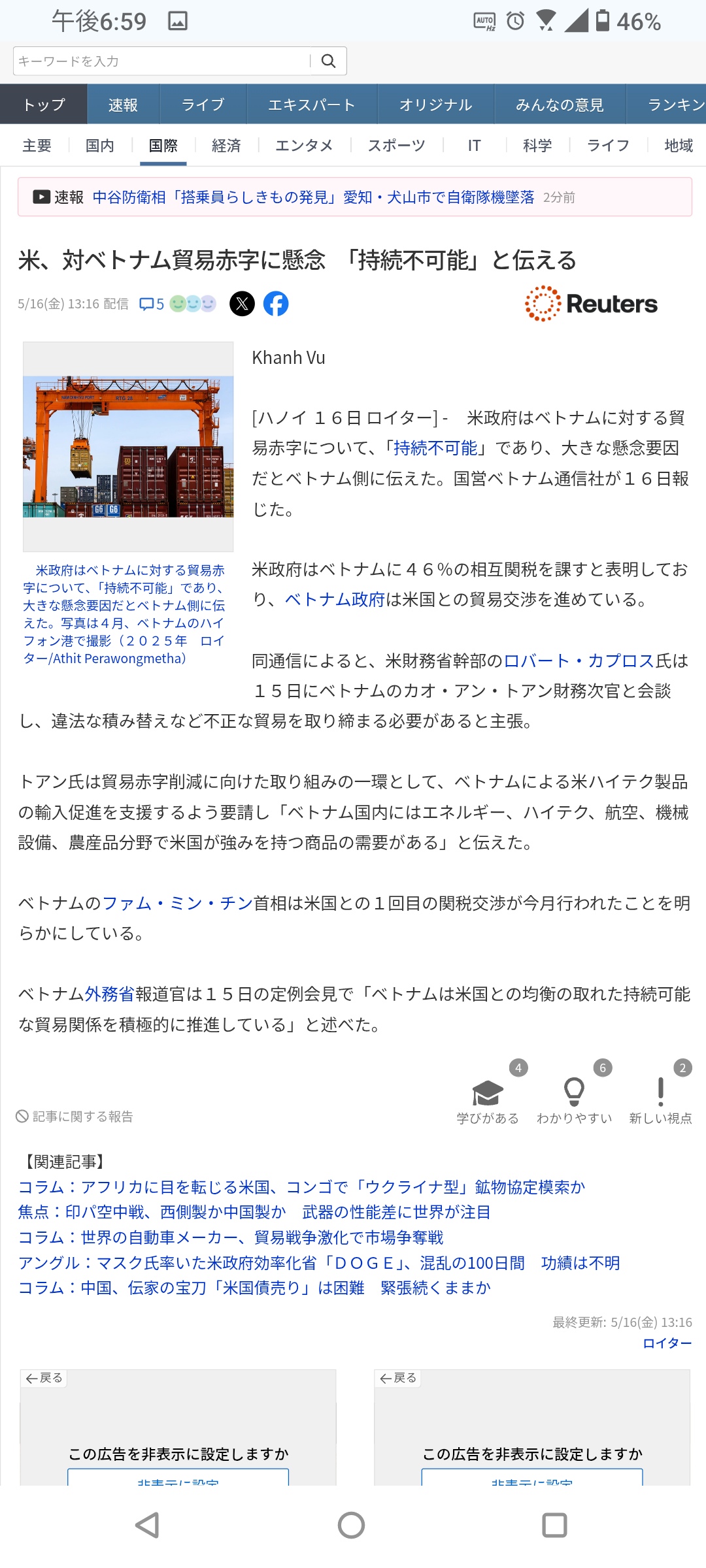
Task: Go back with the system back button
Action: click(x=148, y=1526)
